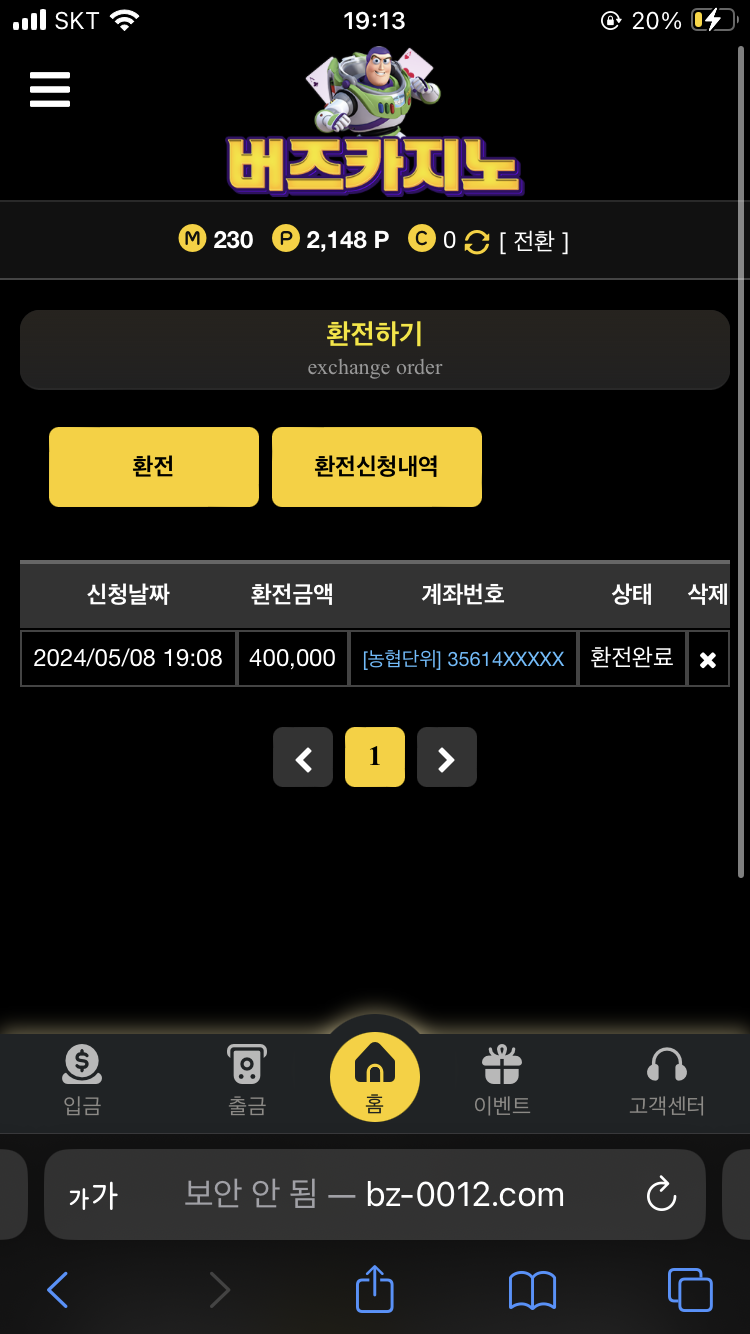View 환전신청내역 request history
This screenshot has width=750, height=1334.
[x=377, y=467]
